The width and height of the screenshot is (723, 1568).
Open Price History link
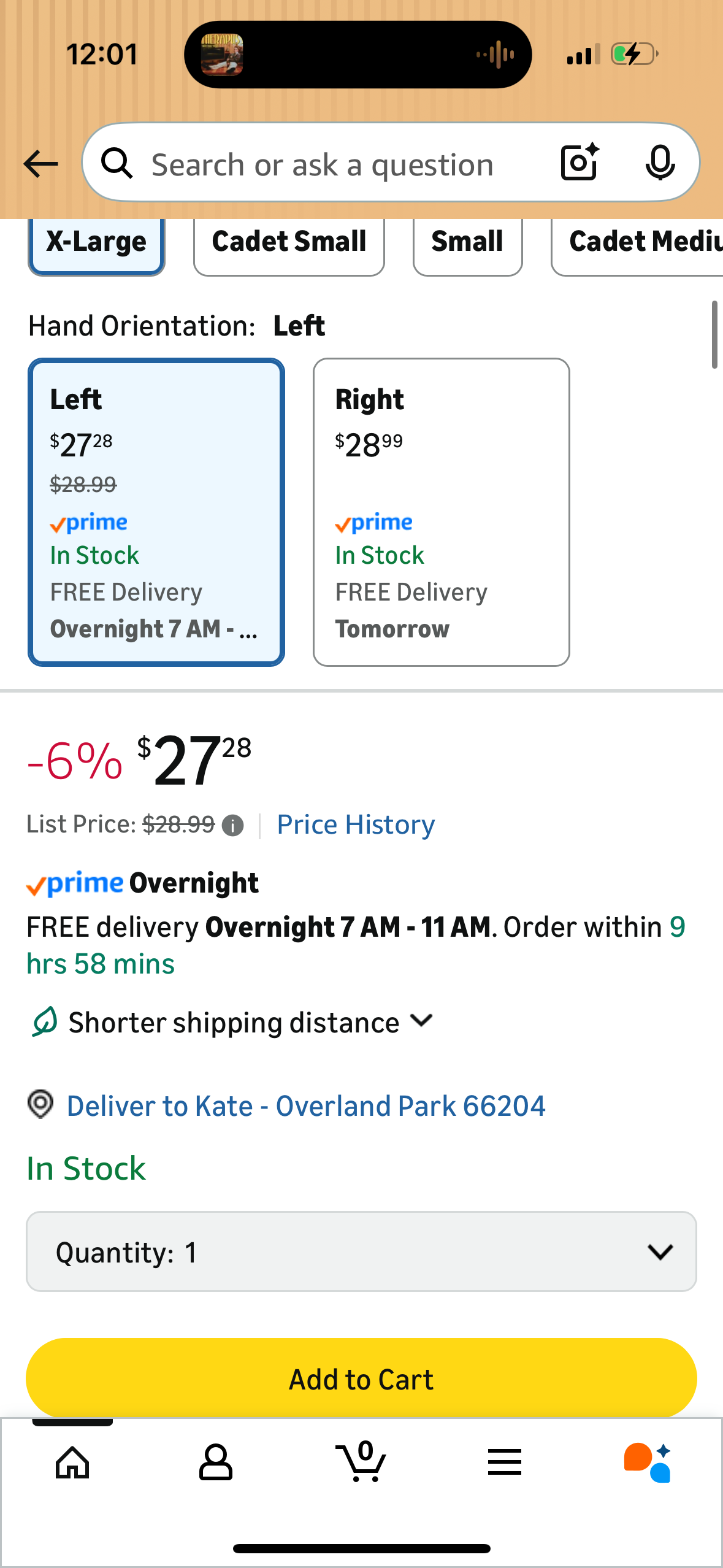click(x=356, y=824)
